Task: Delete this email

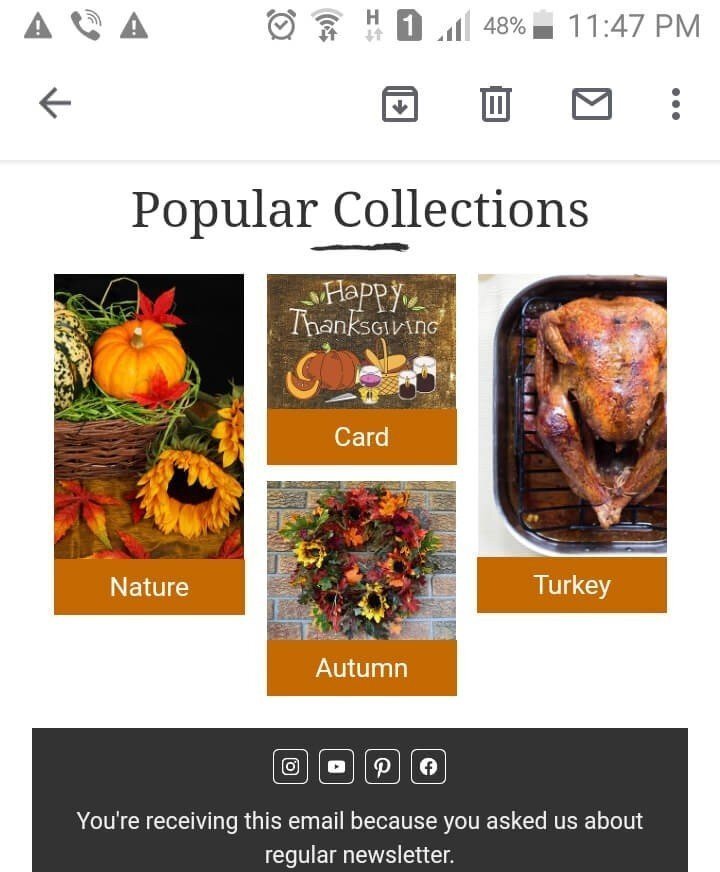Action: pos(496,104)
